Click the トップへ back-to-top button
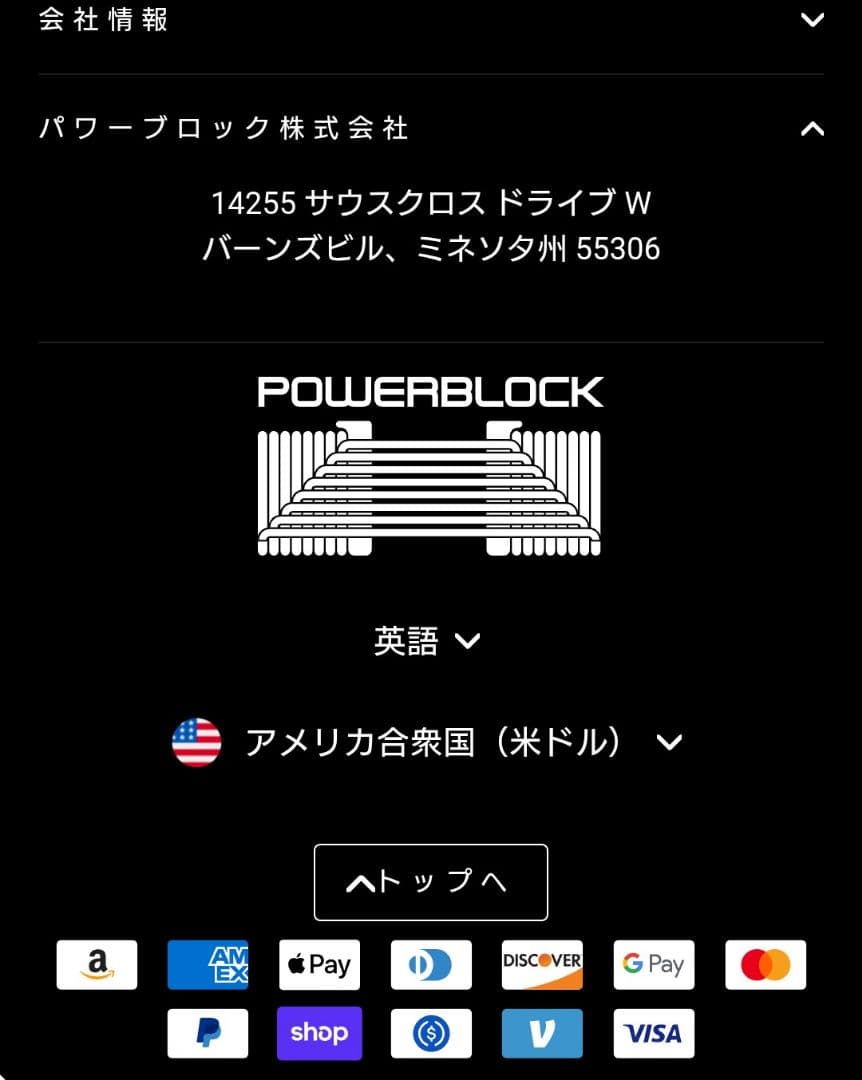This screenshot has width=862, height=1080. [430, 882]
